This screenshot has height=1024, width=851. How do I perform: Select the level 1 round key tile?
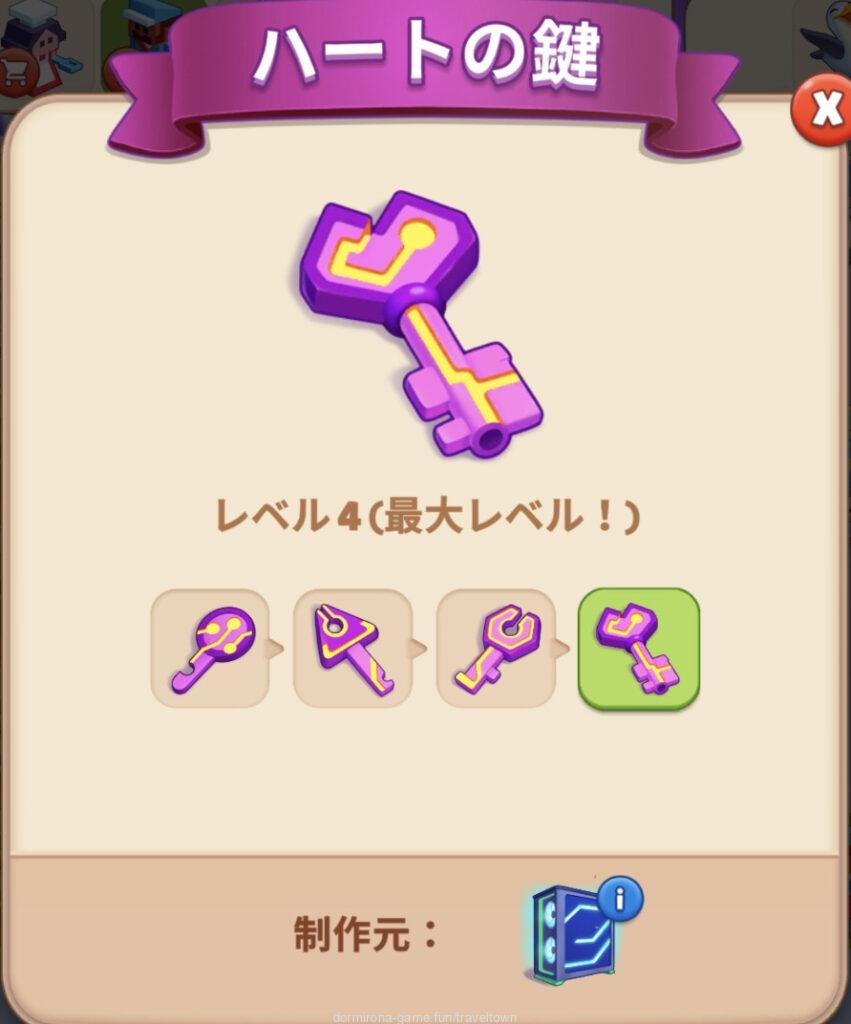210,648
